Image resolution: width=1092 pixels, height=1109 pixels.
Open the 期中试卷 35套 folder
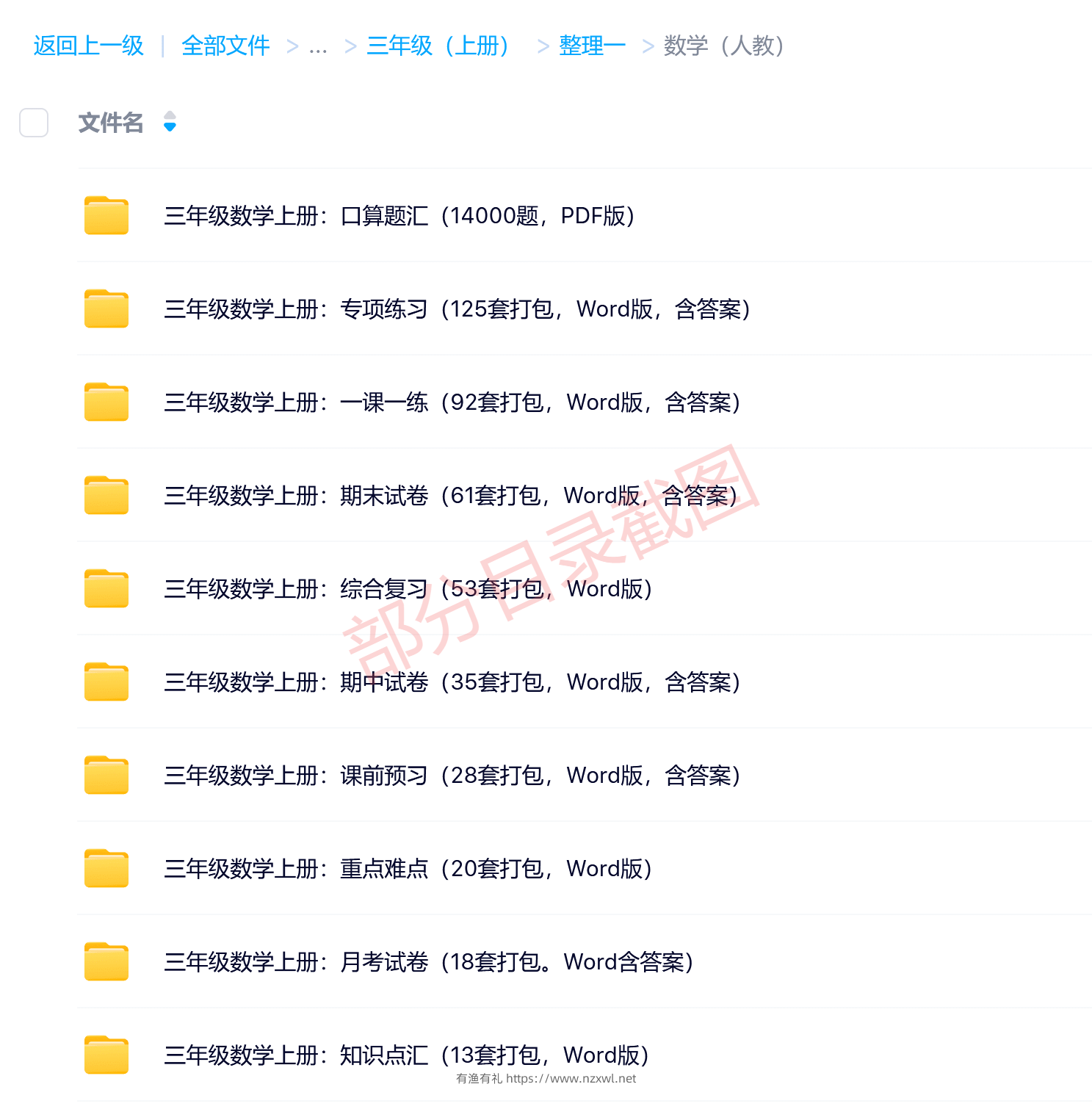pos(452,682)
